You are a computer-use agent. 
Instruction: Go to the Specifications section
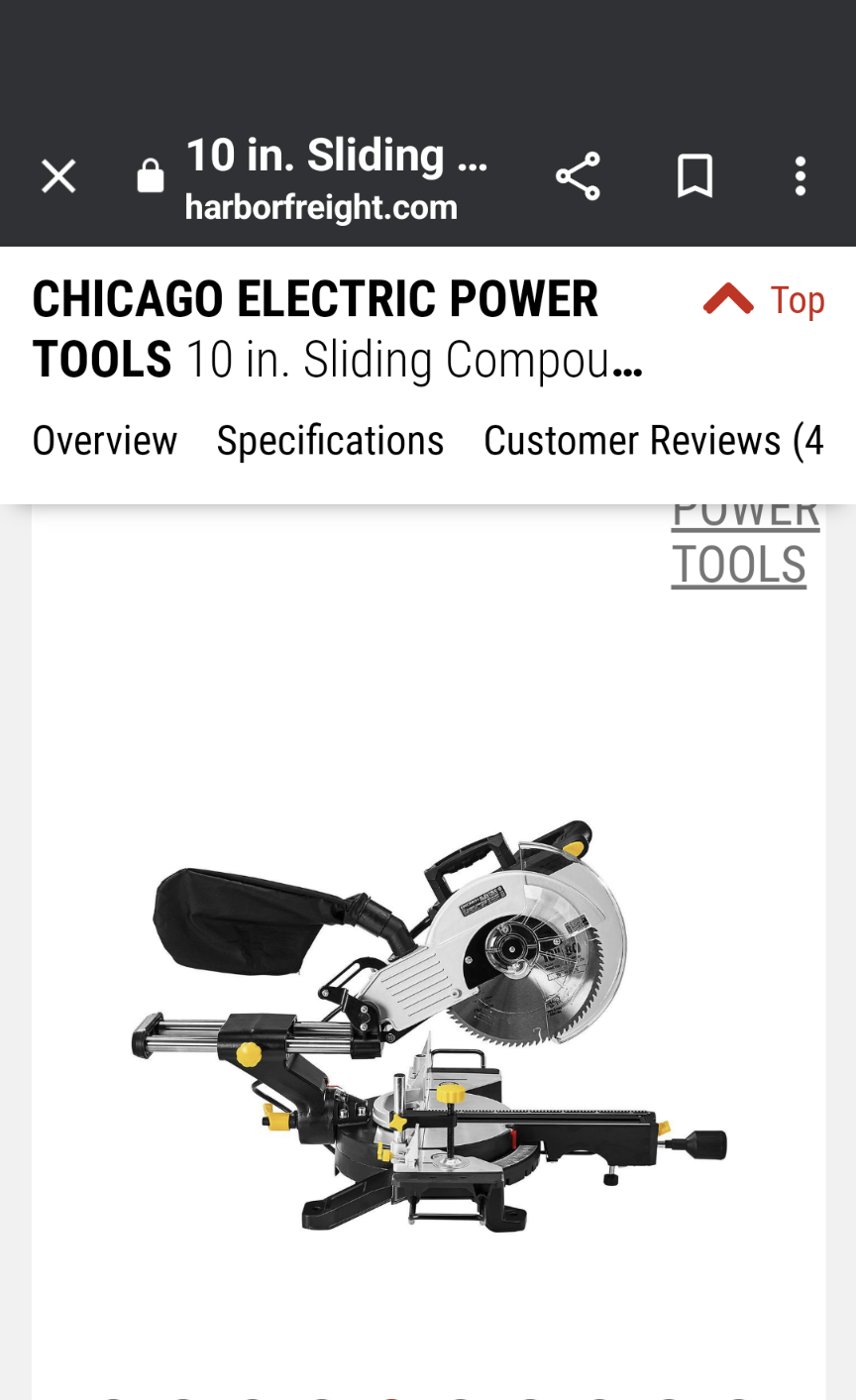pyautogui.click(x=330, y=441)
